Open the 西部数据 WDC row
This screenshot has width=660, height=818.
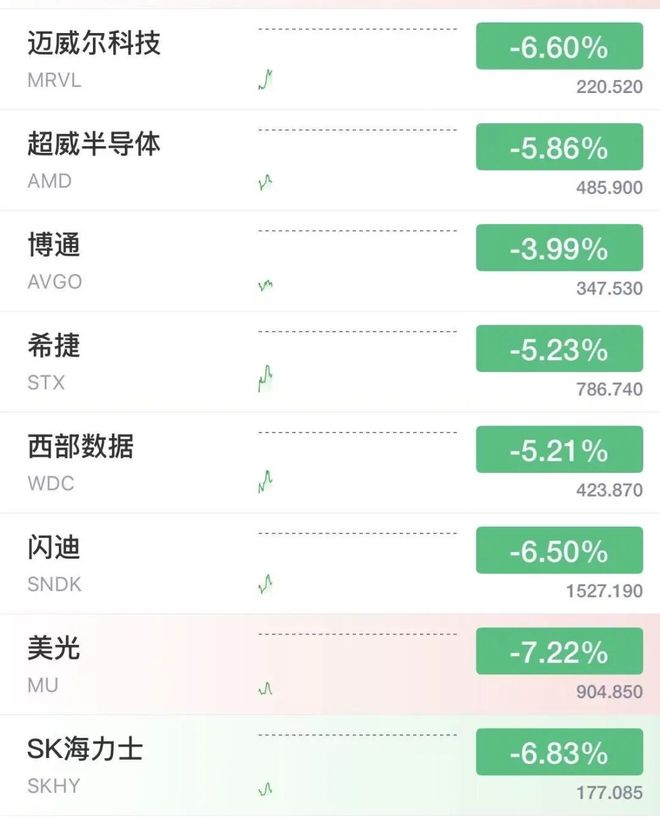pyautogui.click(x=330, y=463)
